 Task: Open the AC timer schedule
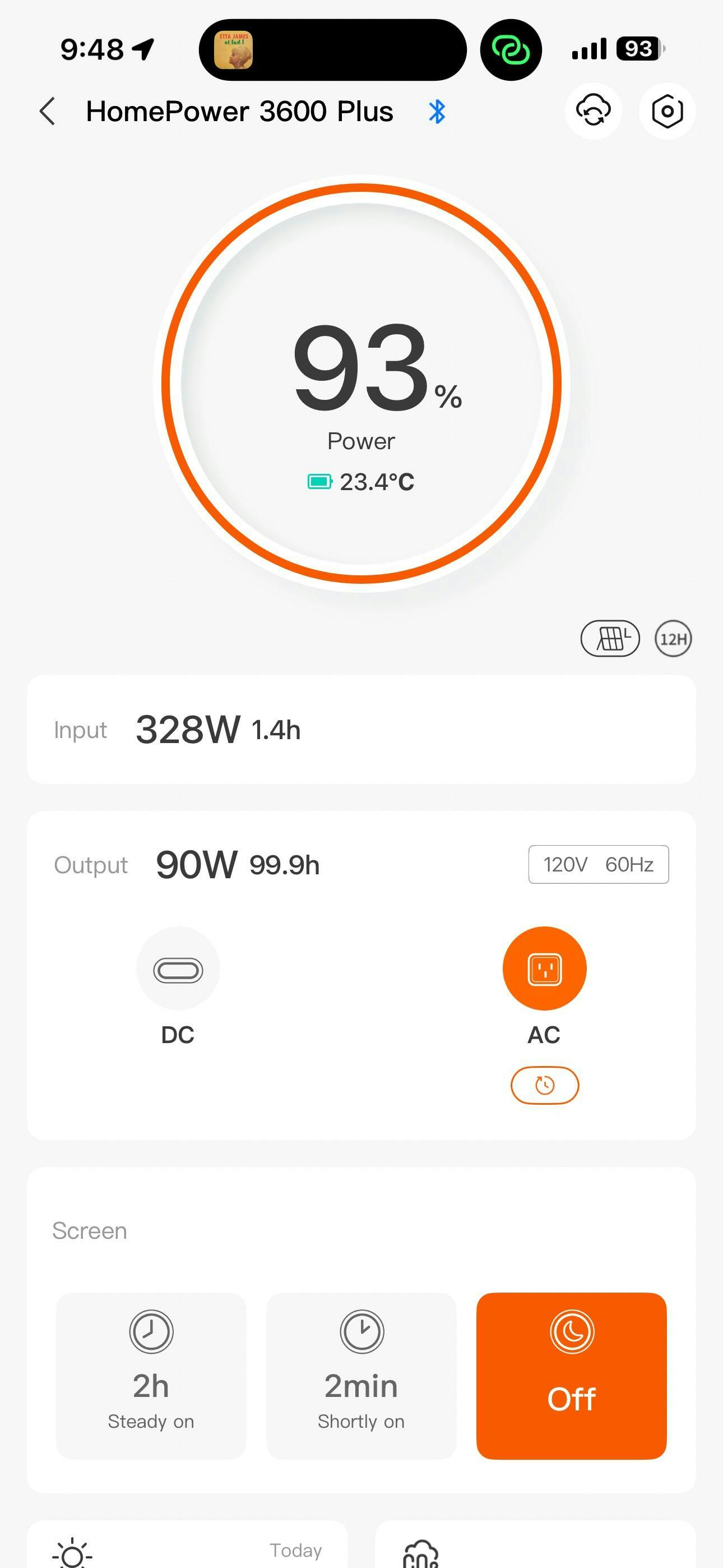pyautogui.click(x=544, y=1085)
